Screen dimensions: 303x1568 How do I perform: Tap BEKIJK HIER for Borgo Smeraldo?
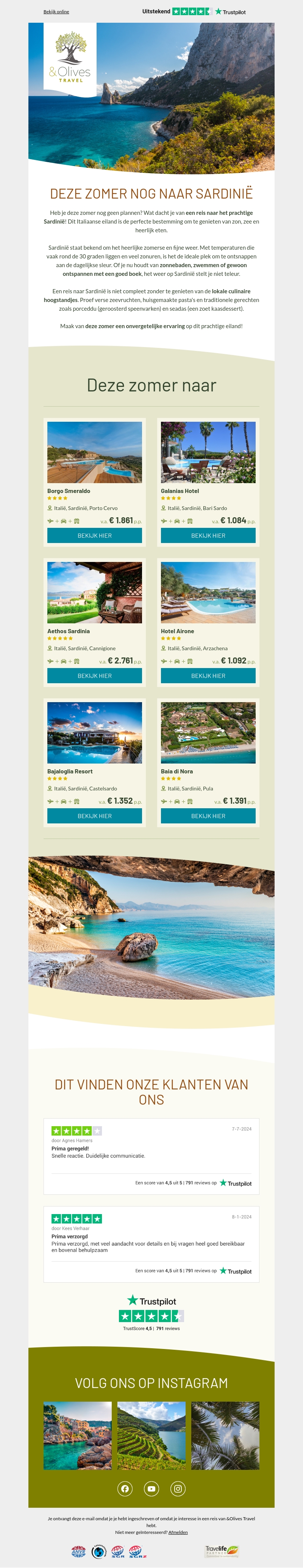(x=94, y=536)
